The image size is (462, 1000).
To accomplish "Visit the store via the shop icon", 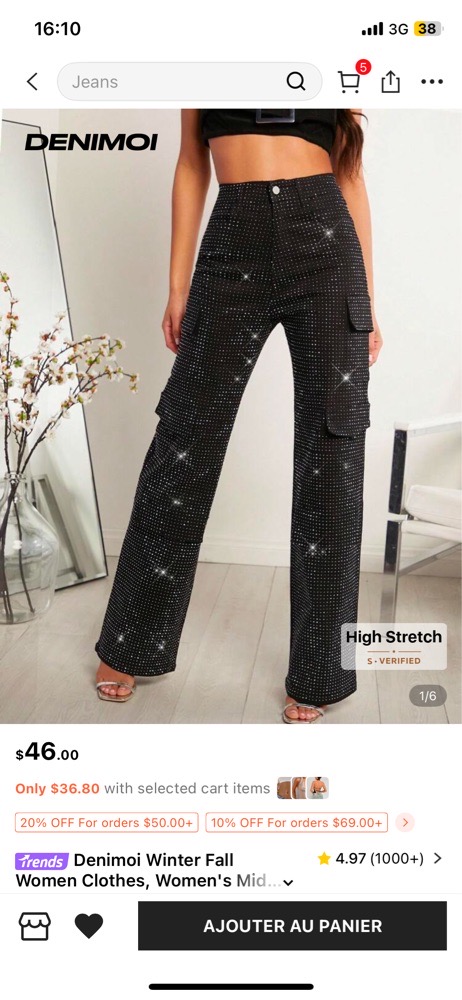I will pyautogui.click(x=34, y=926).
